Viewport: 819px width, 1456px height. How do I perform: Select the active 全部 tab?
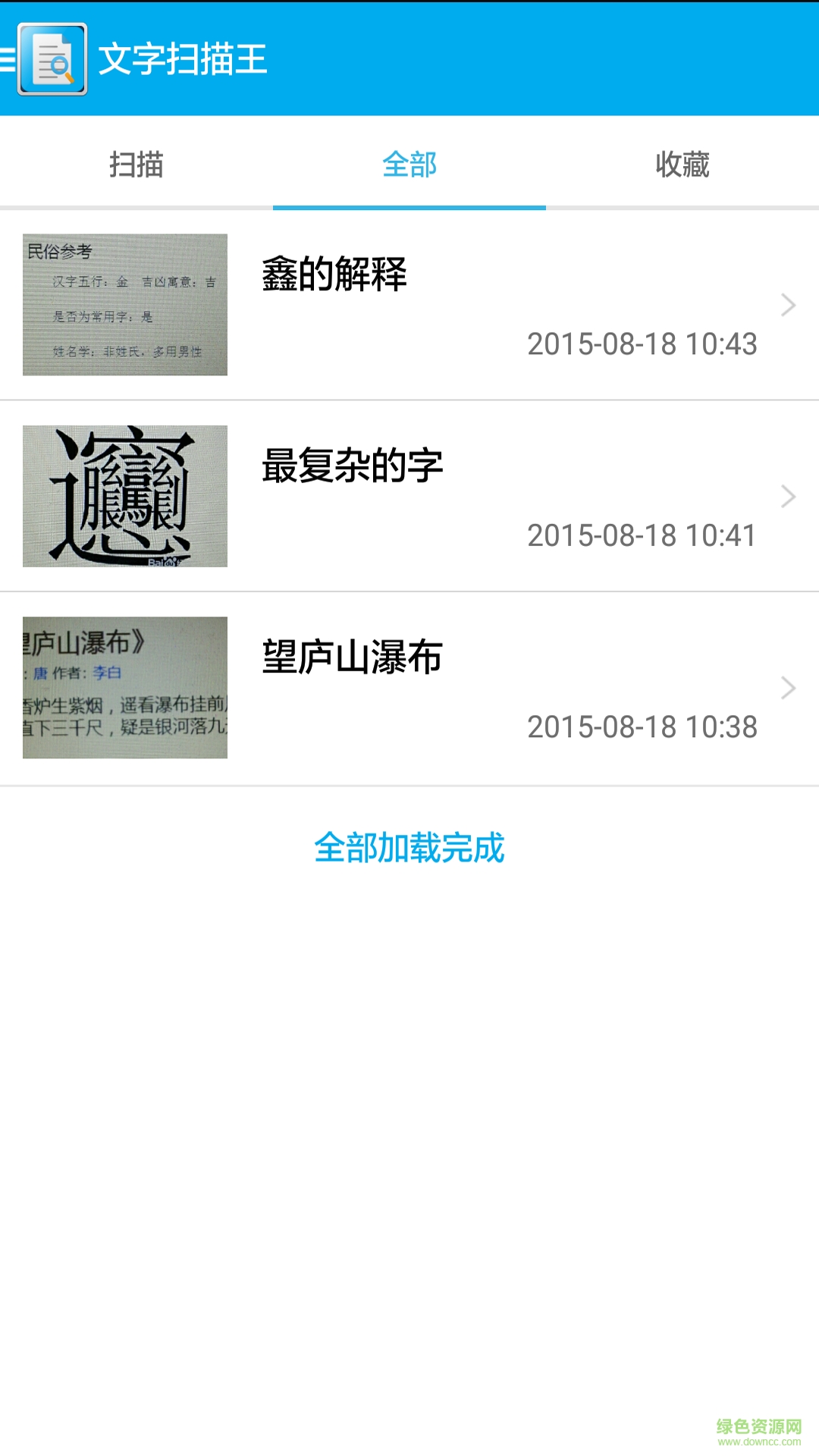[409, 165]
